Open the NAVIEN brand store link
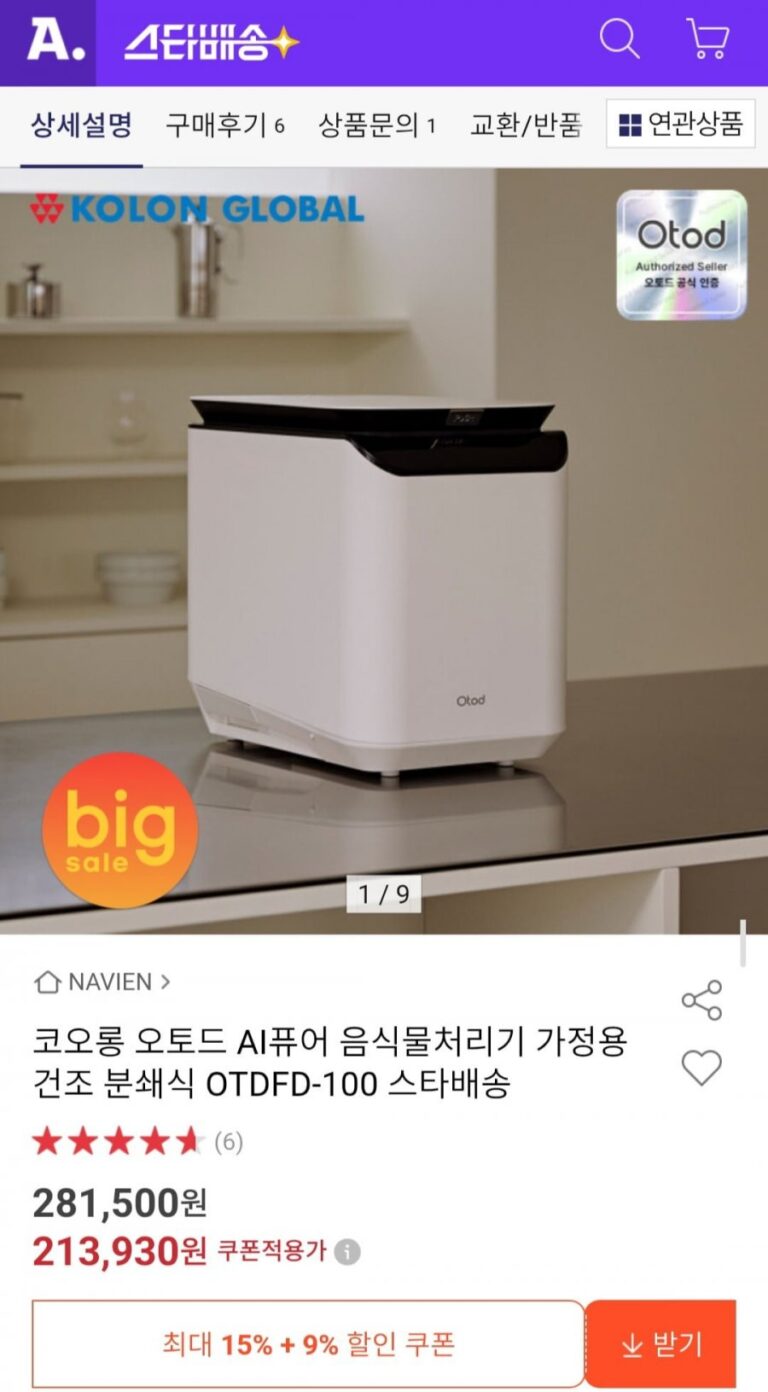 tap(102, 982)
